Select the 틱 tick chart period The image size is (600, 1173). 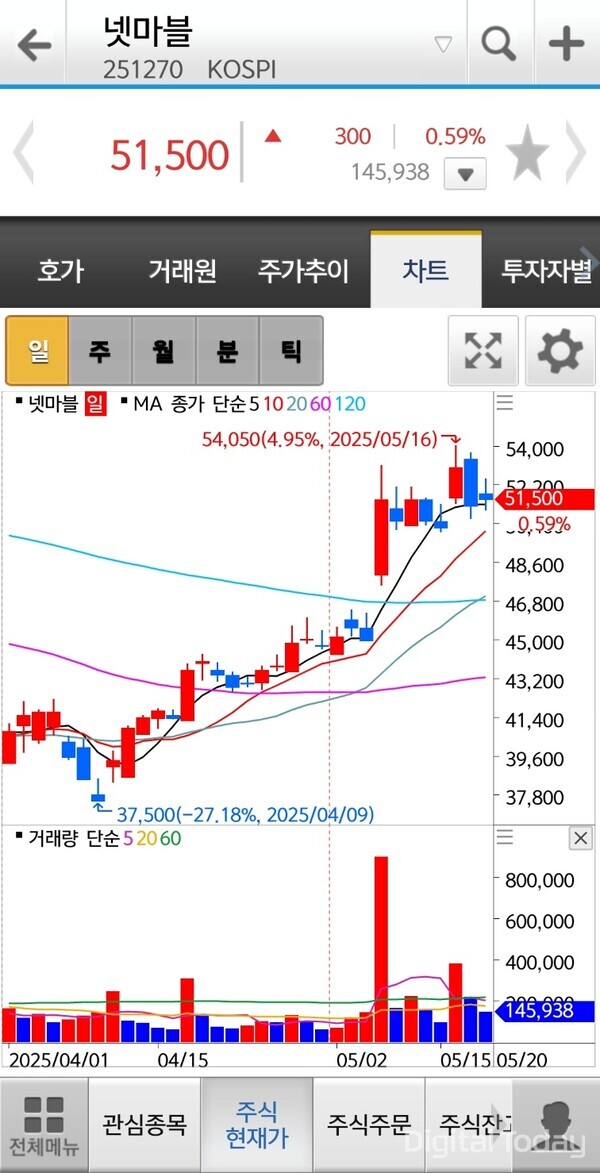click(290, 351)
